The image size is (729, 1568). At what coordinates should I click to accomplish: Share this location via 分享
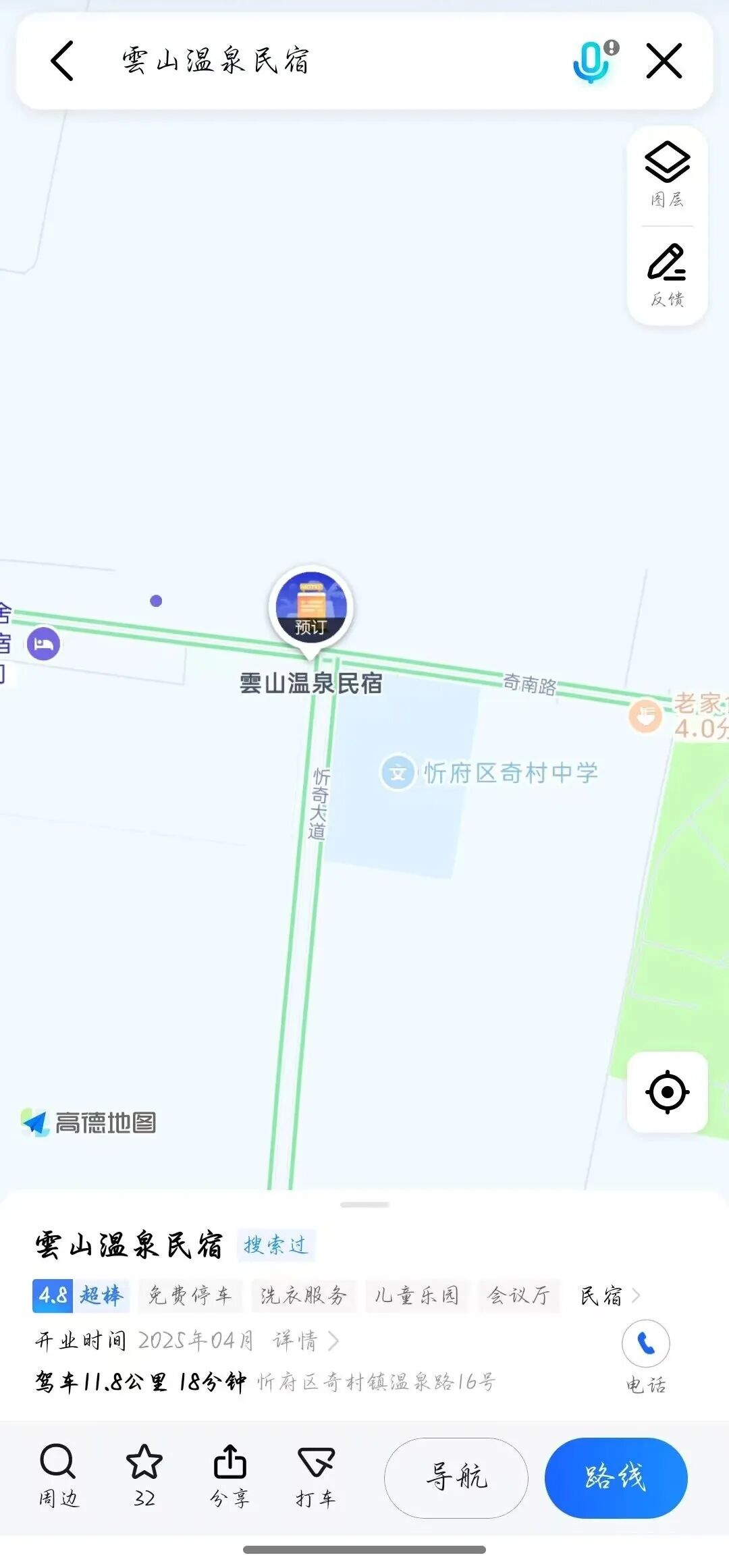[230, 1476]
